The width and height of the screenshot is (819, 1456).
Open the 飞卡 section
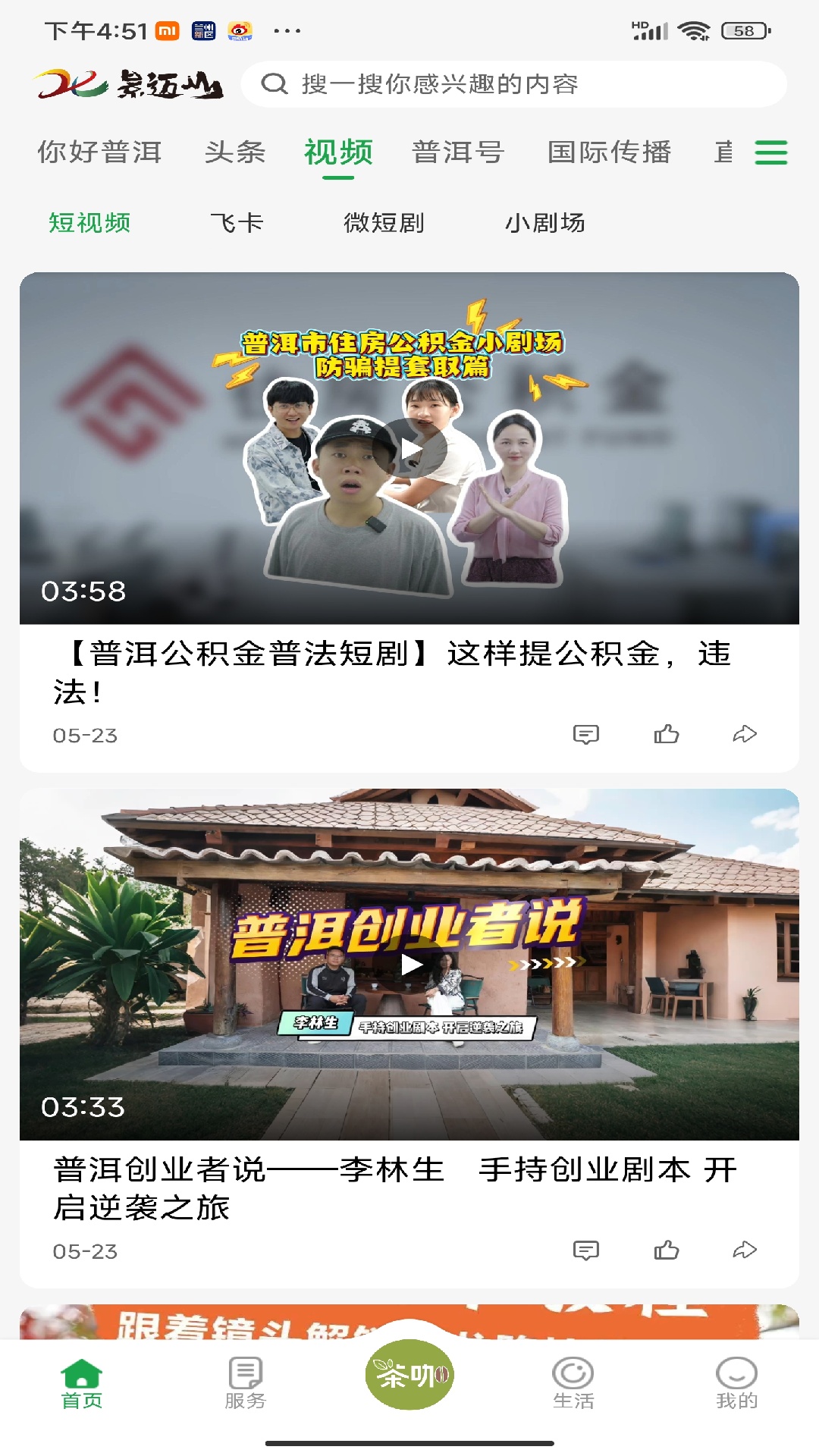[236, 223]
